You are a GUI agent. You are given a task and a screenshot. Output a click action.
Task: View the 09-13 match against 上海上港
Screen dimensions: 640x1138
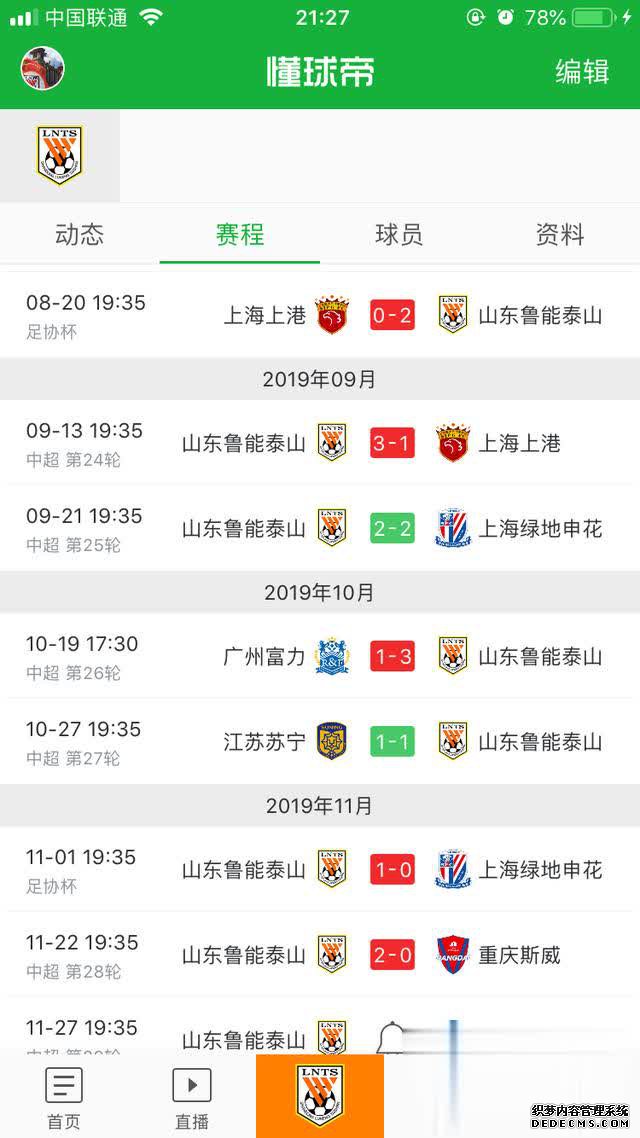(320, 443)
